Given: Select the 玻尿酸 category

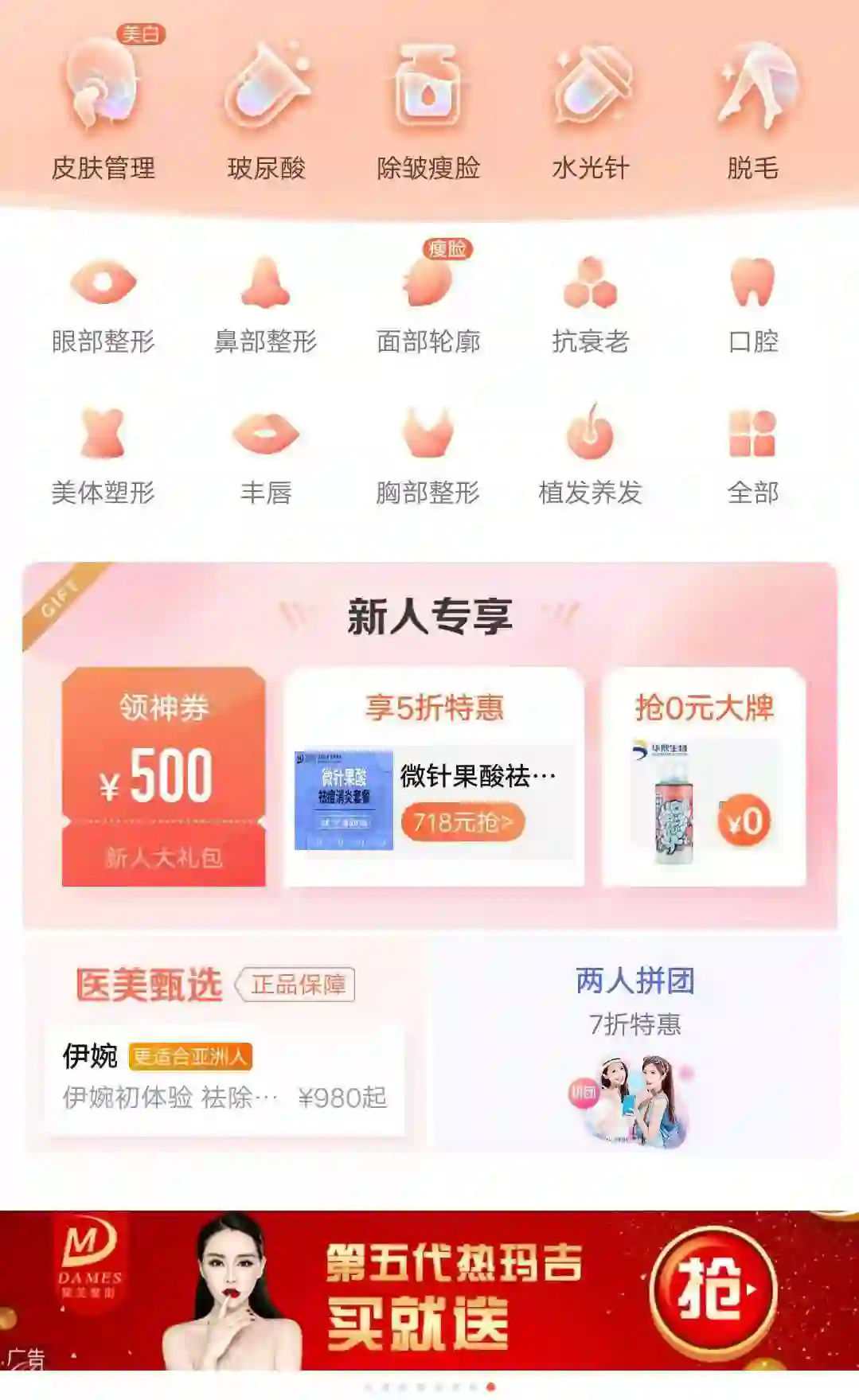Looking at the screenshot, I should tap(266, 111).
